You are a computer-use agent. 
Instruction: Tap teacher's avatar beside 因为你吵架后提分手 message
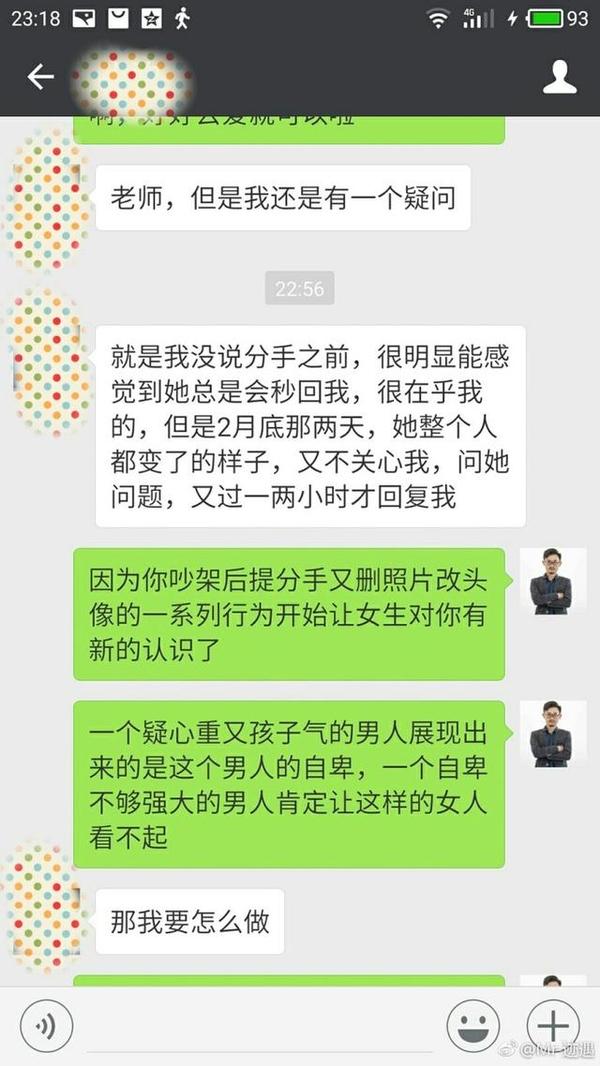(551, 581)
